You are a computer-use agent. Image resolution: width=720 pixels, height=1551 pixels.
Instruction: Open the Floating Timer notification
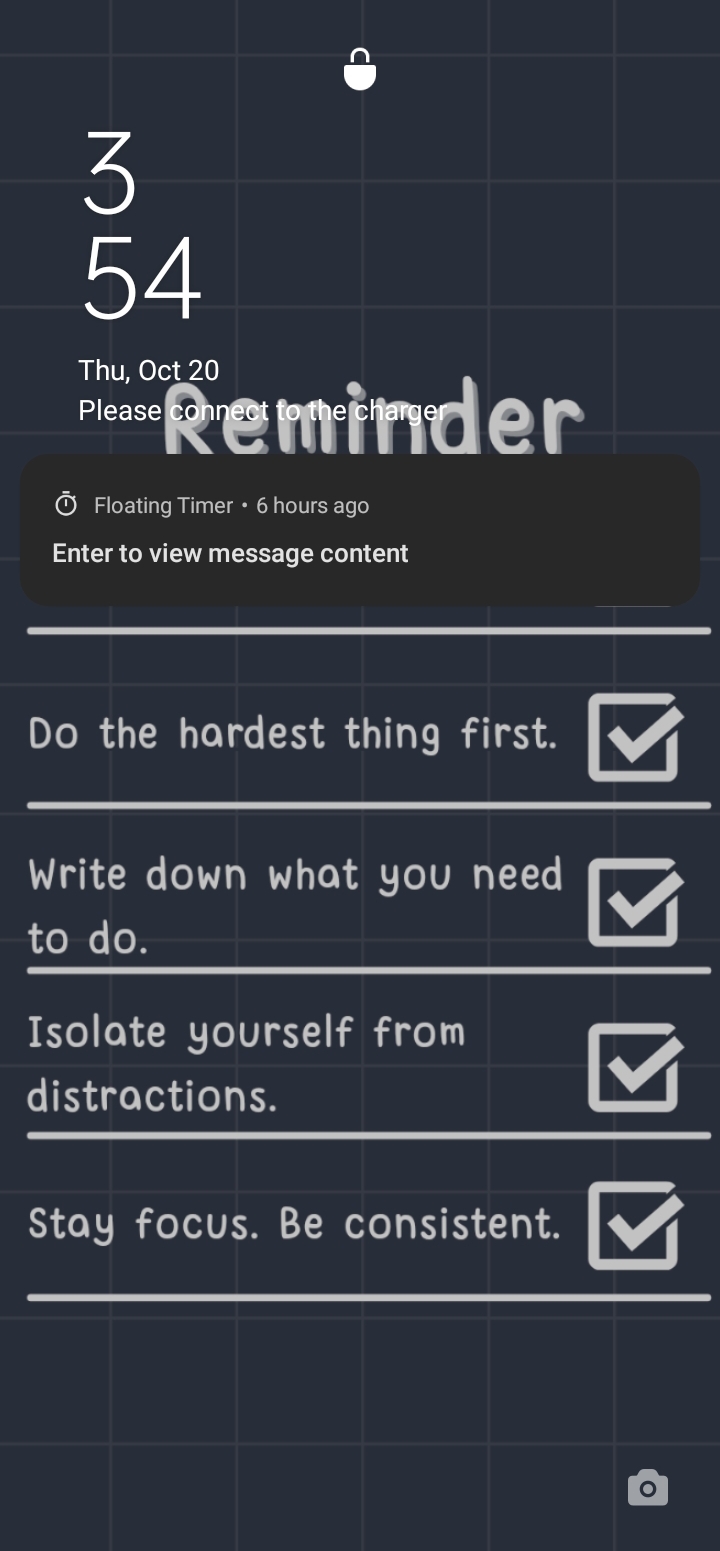point(360,530)
